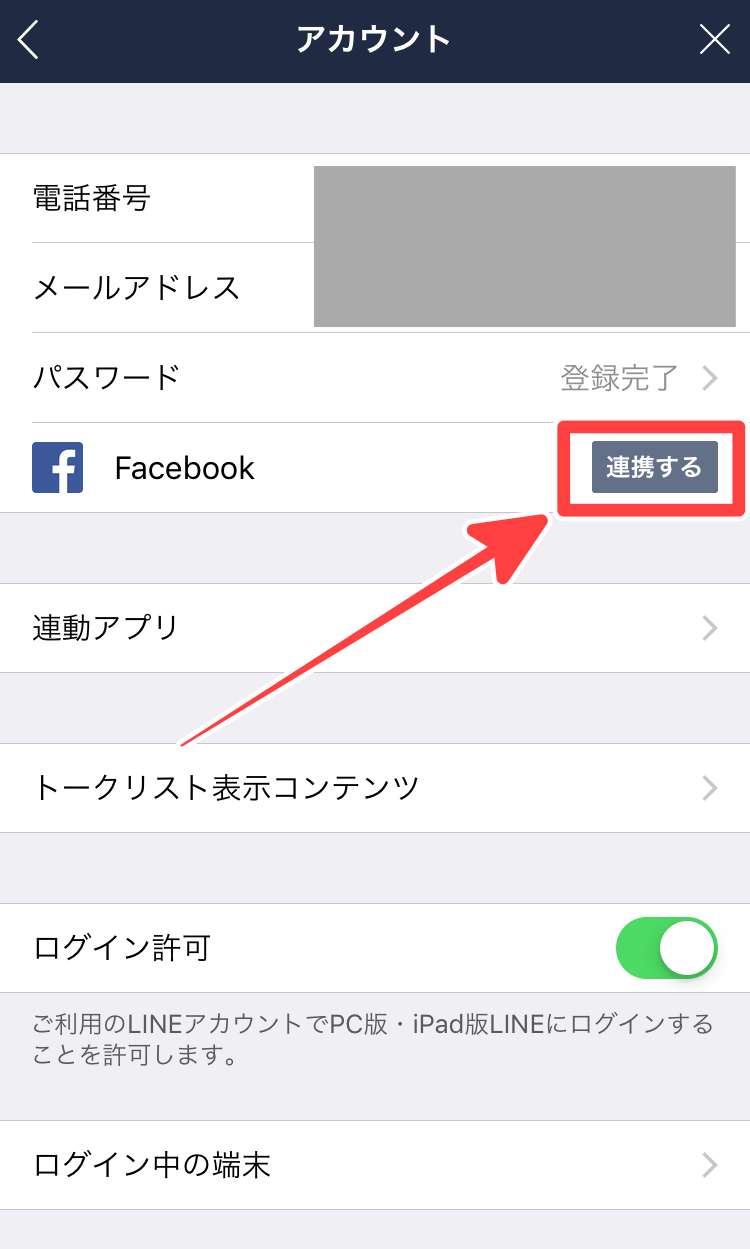Open the 電話番号 row
Image resolution: width=750 pixels, height=1249 pixels.
(x=92, y=199)
